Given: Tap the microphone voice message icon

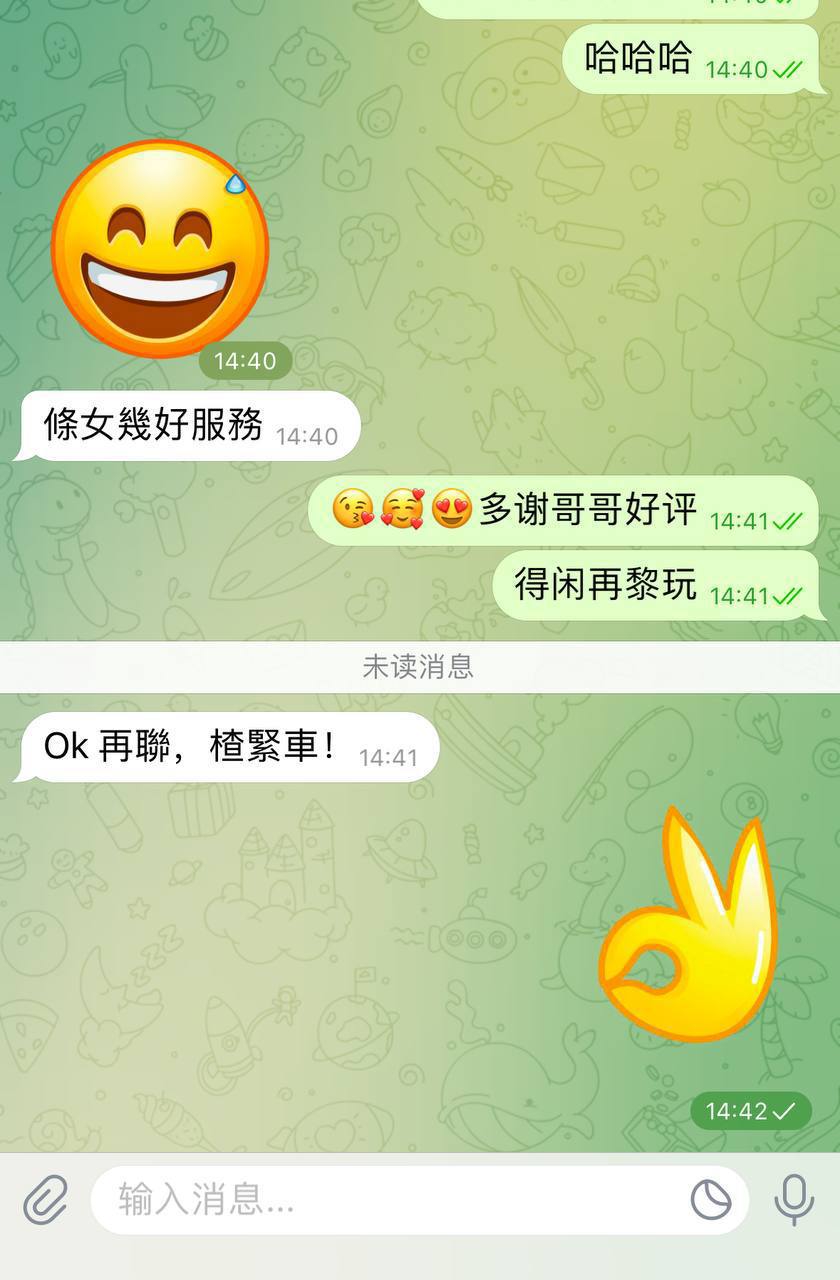Looking at the screenshot, I should click(x=794, y=1199).
